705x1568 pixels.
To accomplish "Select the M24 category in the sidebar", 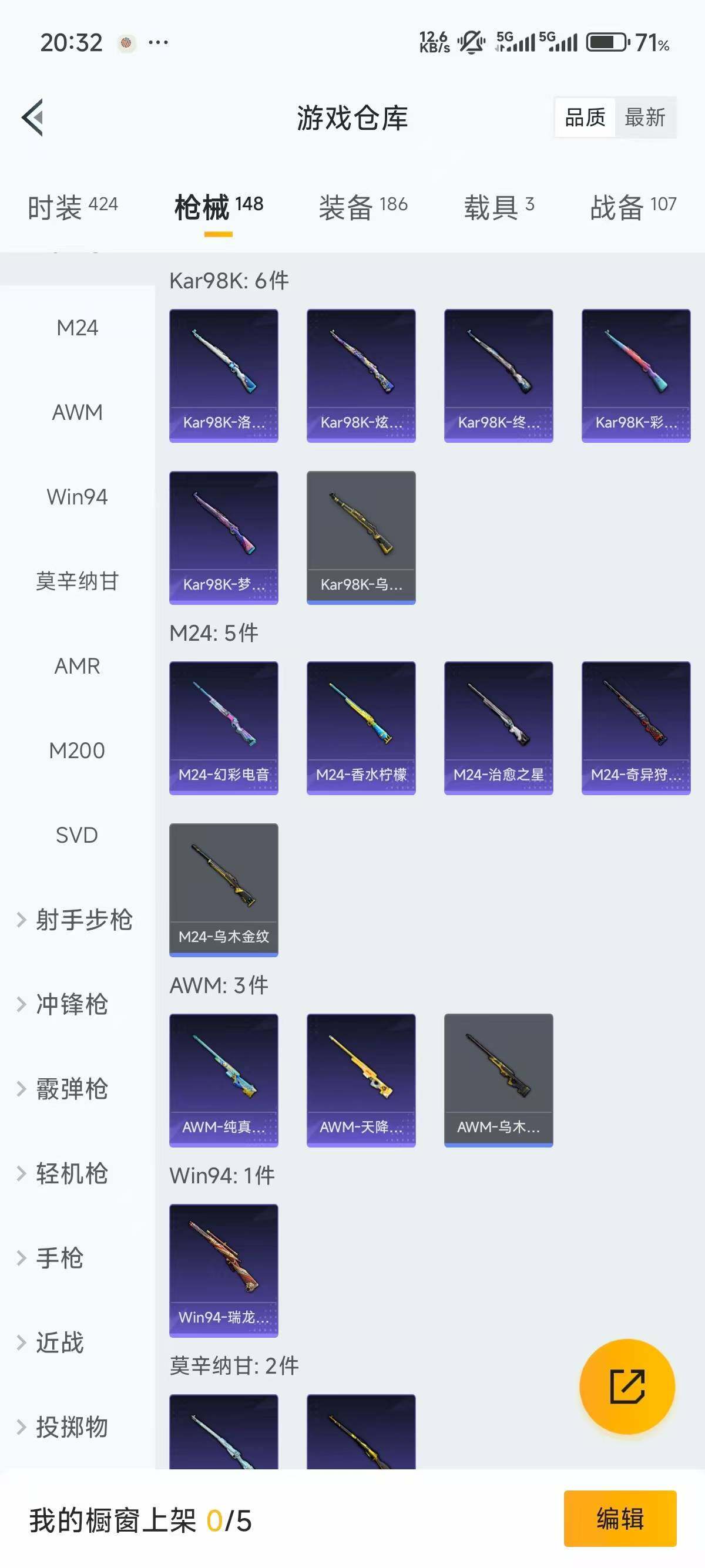I will pyautogui.click(x=78, y=328).
